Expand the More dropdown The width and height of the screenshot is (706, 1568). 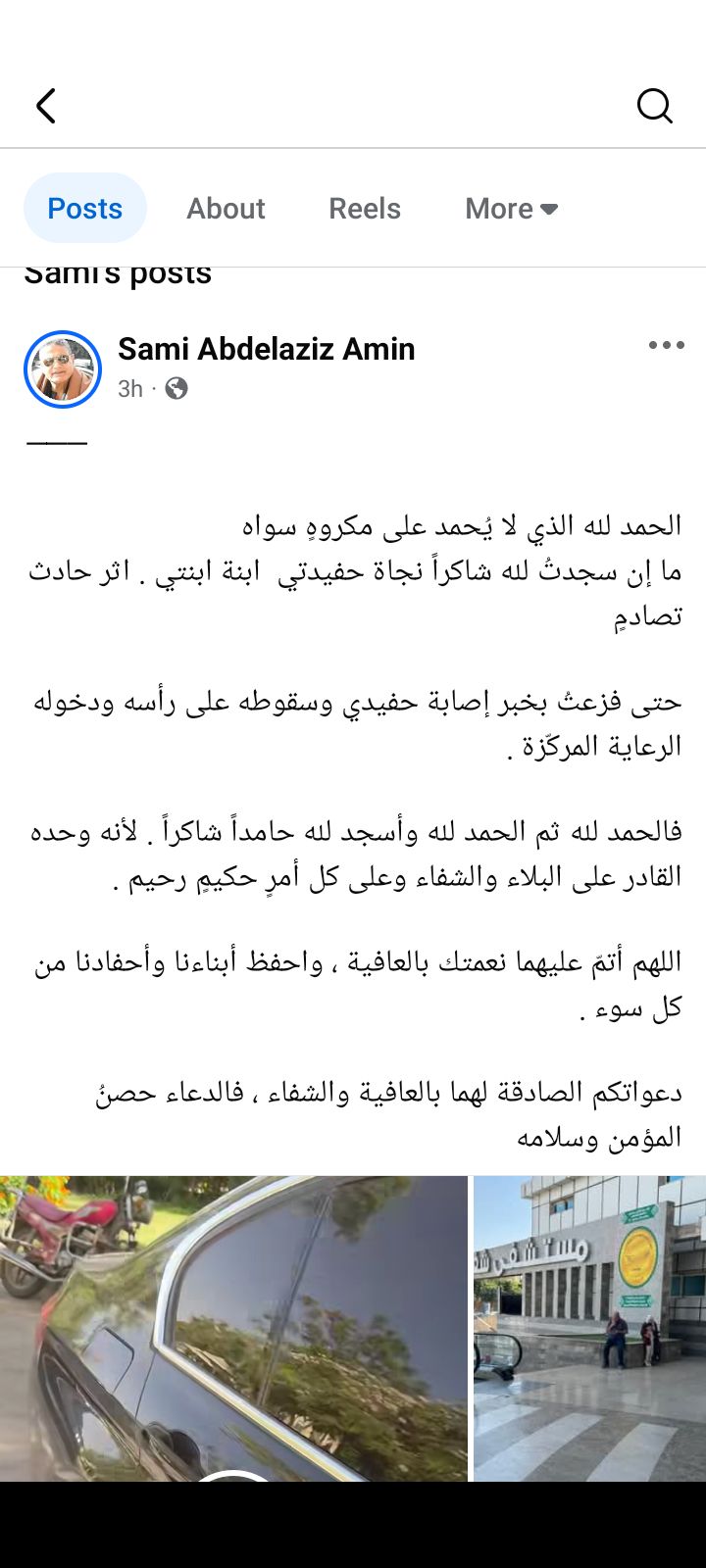point(511,209)
